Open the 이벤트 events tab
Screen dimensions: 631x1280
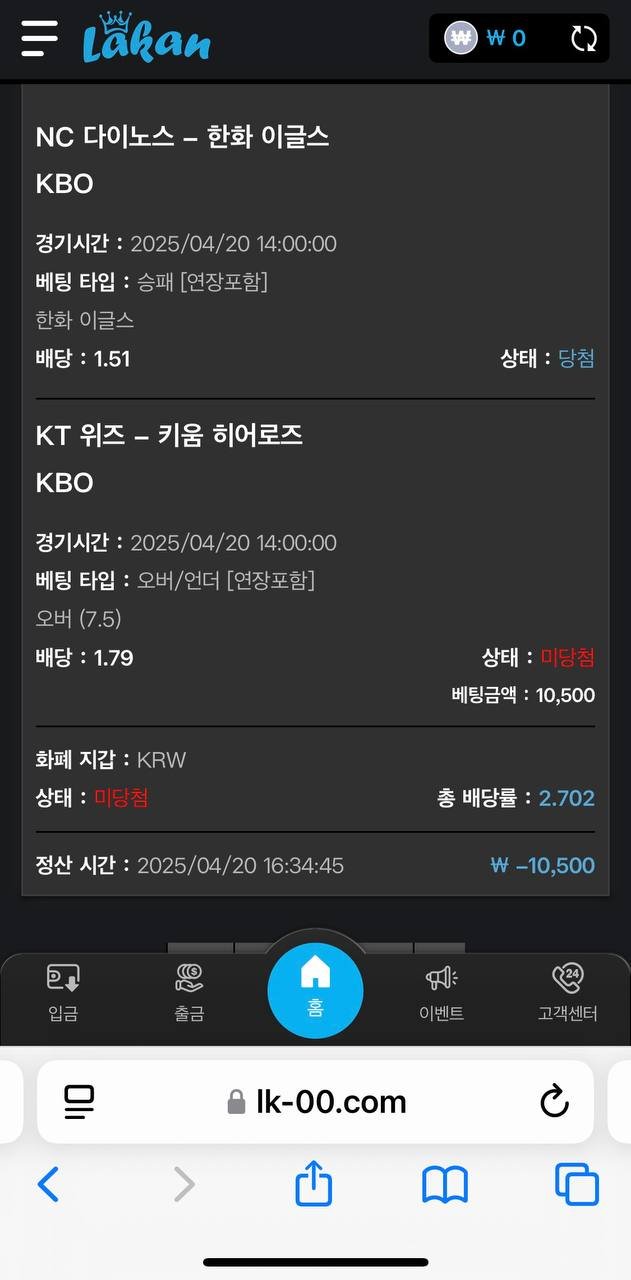[x=441, y=992]
